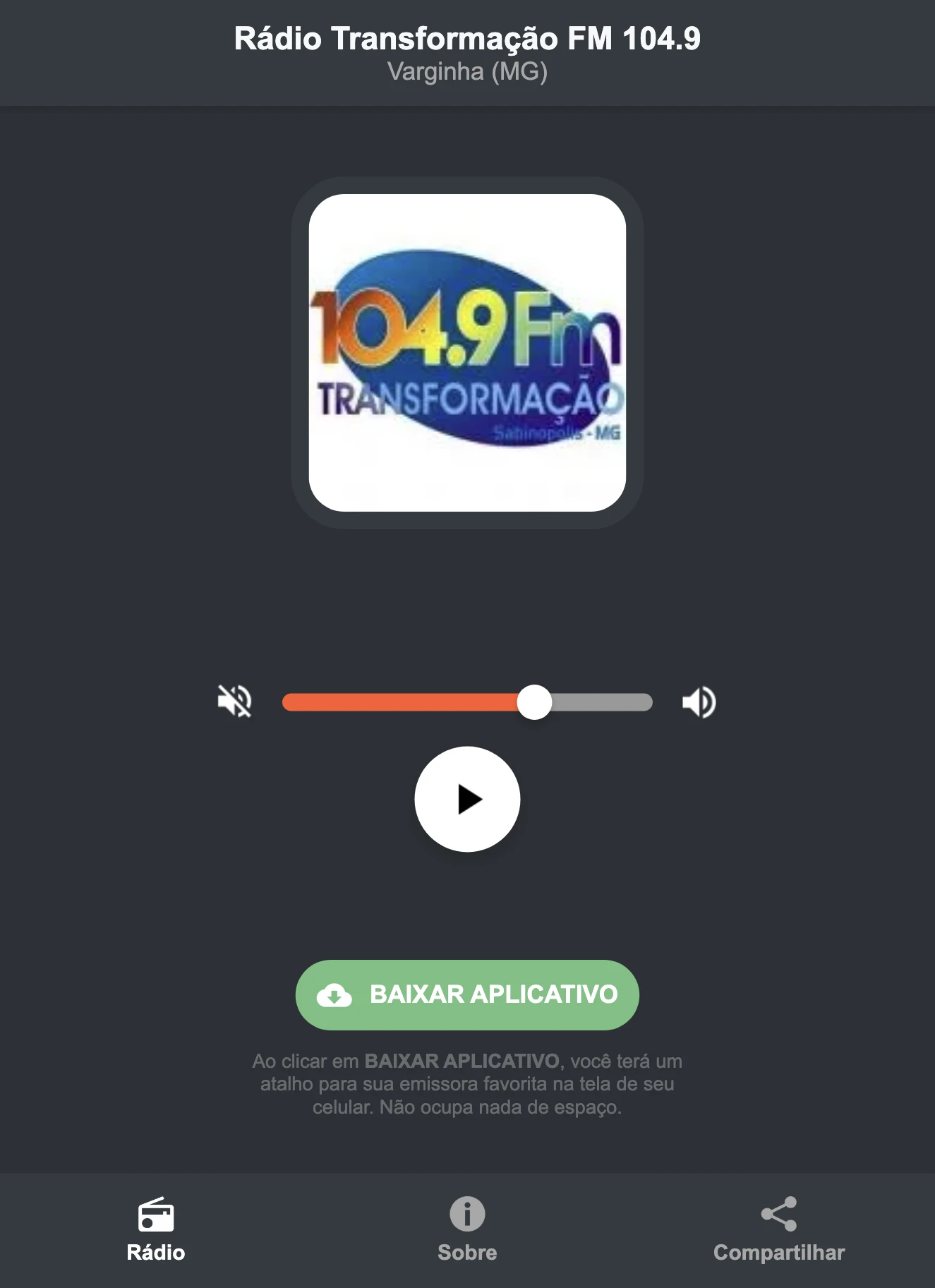Toggle playback with the play button
Image resolution: width=935 pixels, height=1288 pixels.
tap(467, 799)
